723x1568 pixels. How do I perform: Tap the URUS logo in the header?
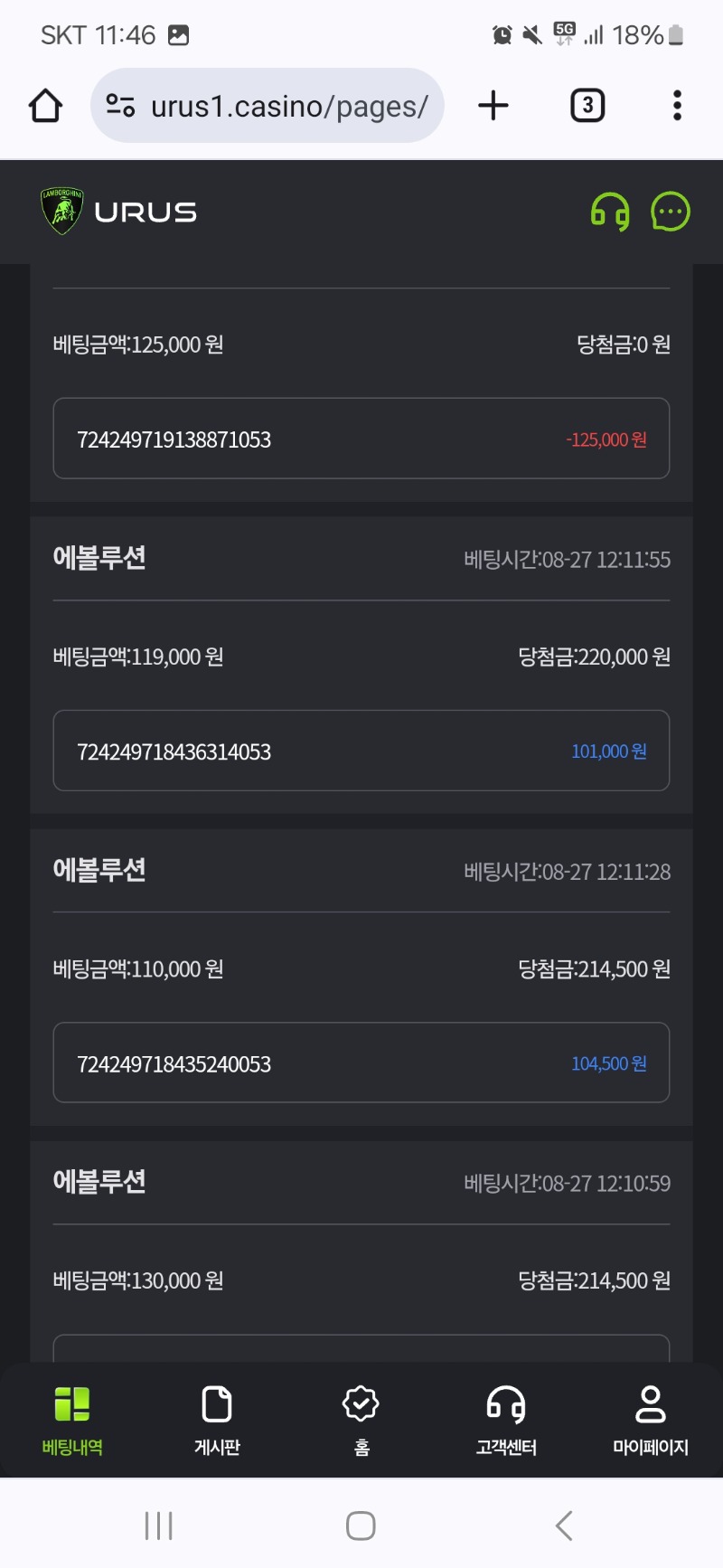point(118,212)
